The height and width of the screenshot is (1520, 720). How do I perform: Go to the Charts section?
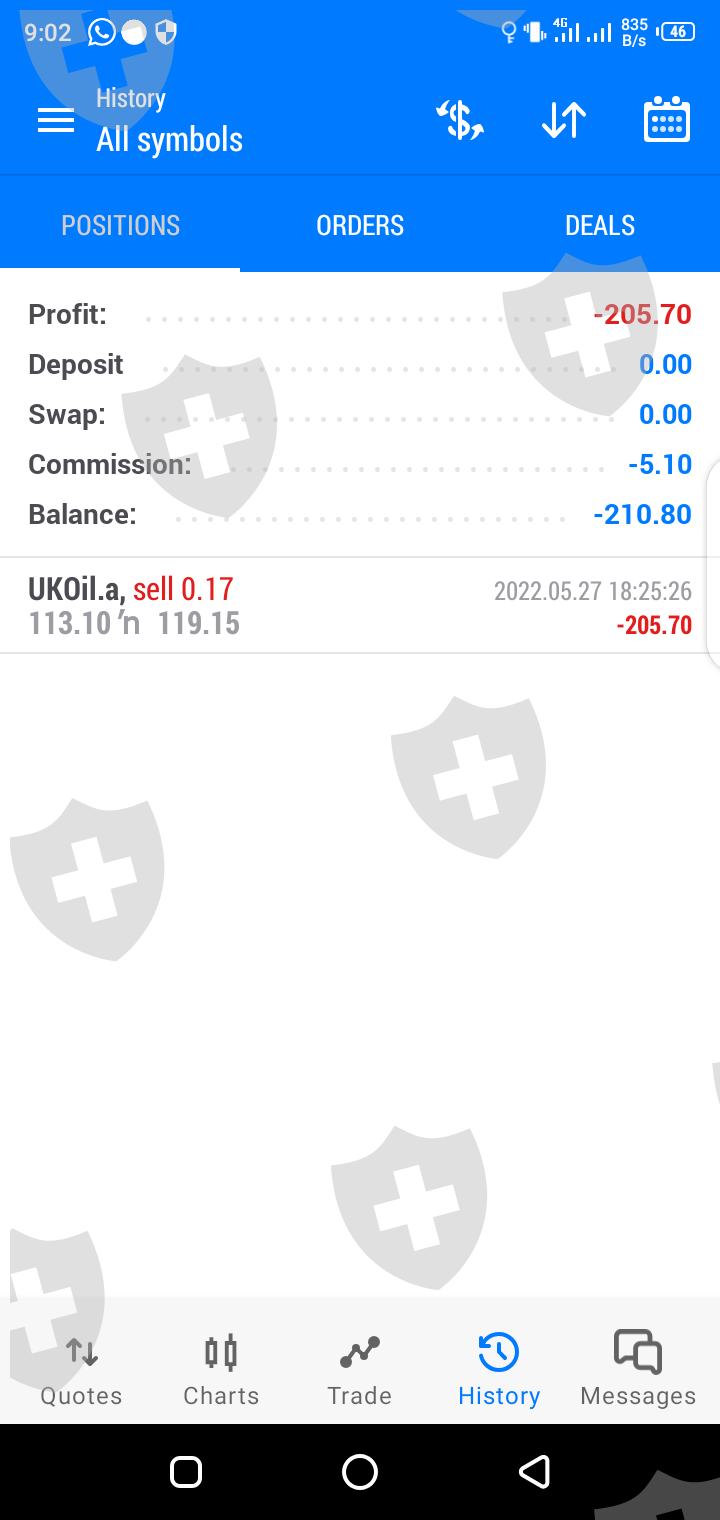coord(221,1370)
